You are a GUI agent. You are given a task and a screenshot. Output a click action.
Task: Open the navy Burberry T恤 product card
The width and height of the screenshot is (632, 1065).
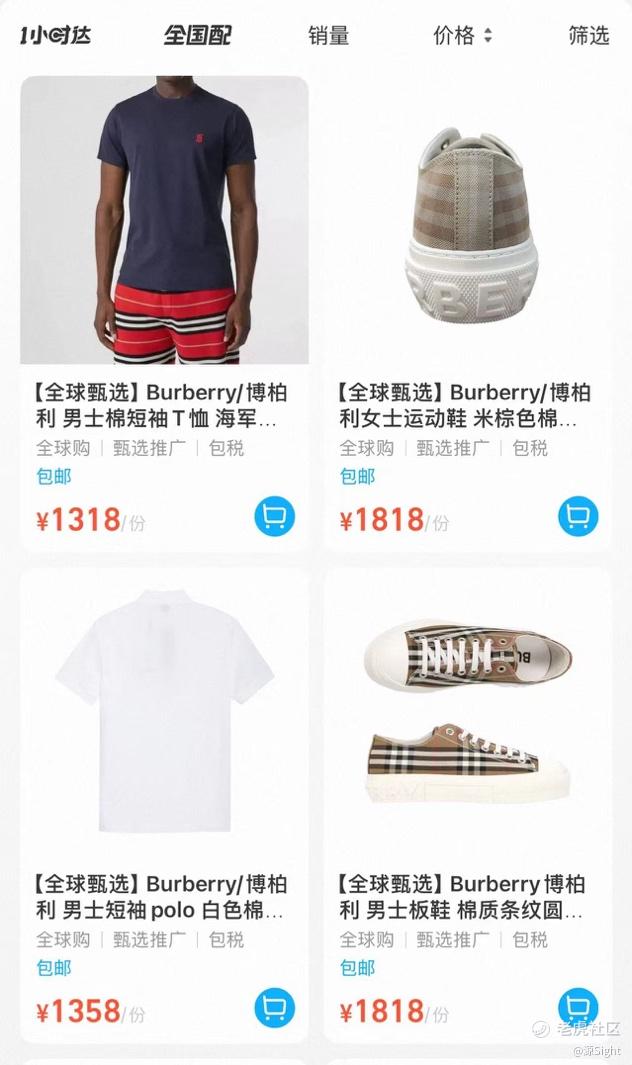tap(164, 314)
